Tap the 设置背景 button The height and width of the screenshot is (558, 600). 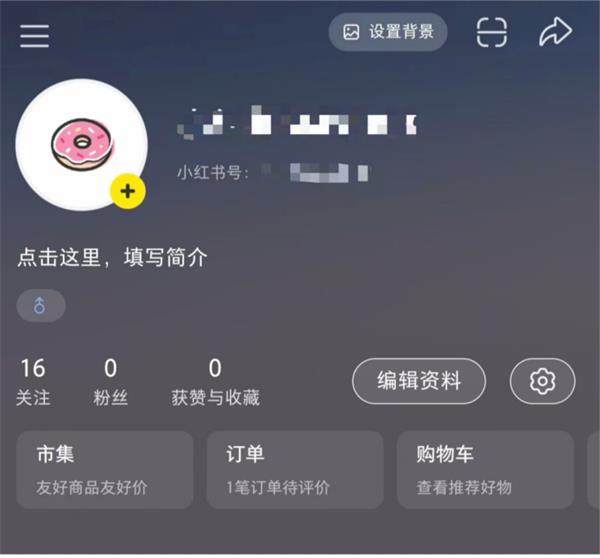388,32
